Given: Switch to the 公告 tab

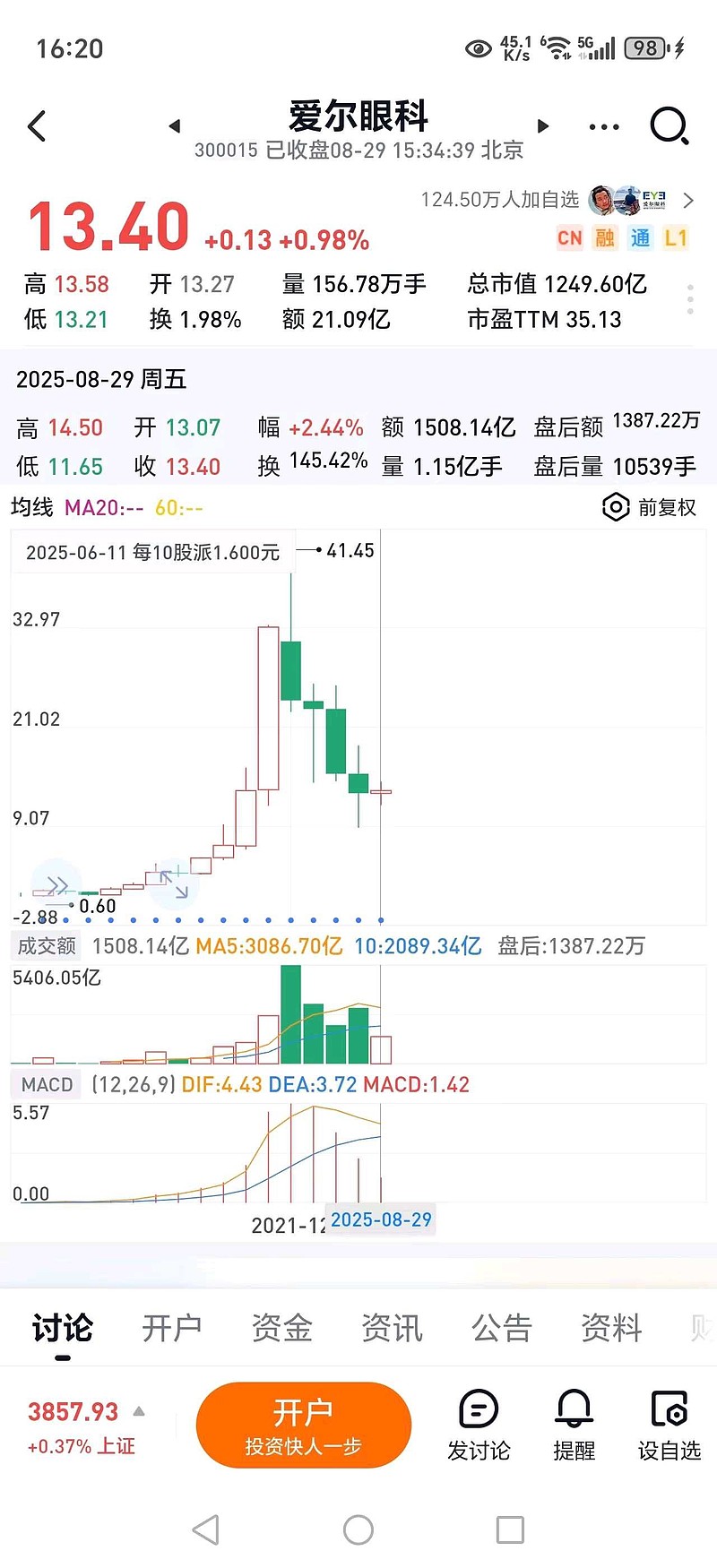Looking at the screenshot, I should (x=502, y=1328).
